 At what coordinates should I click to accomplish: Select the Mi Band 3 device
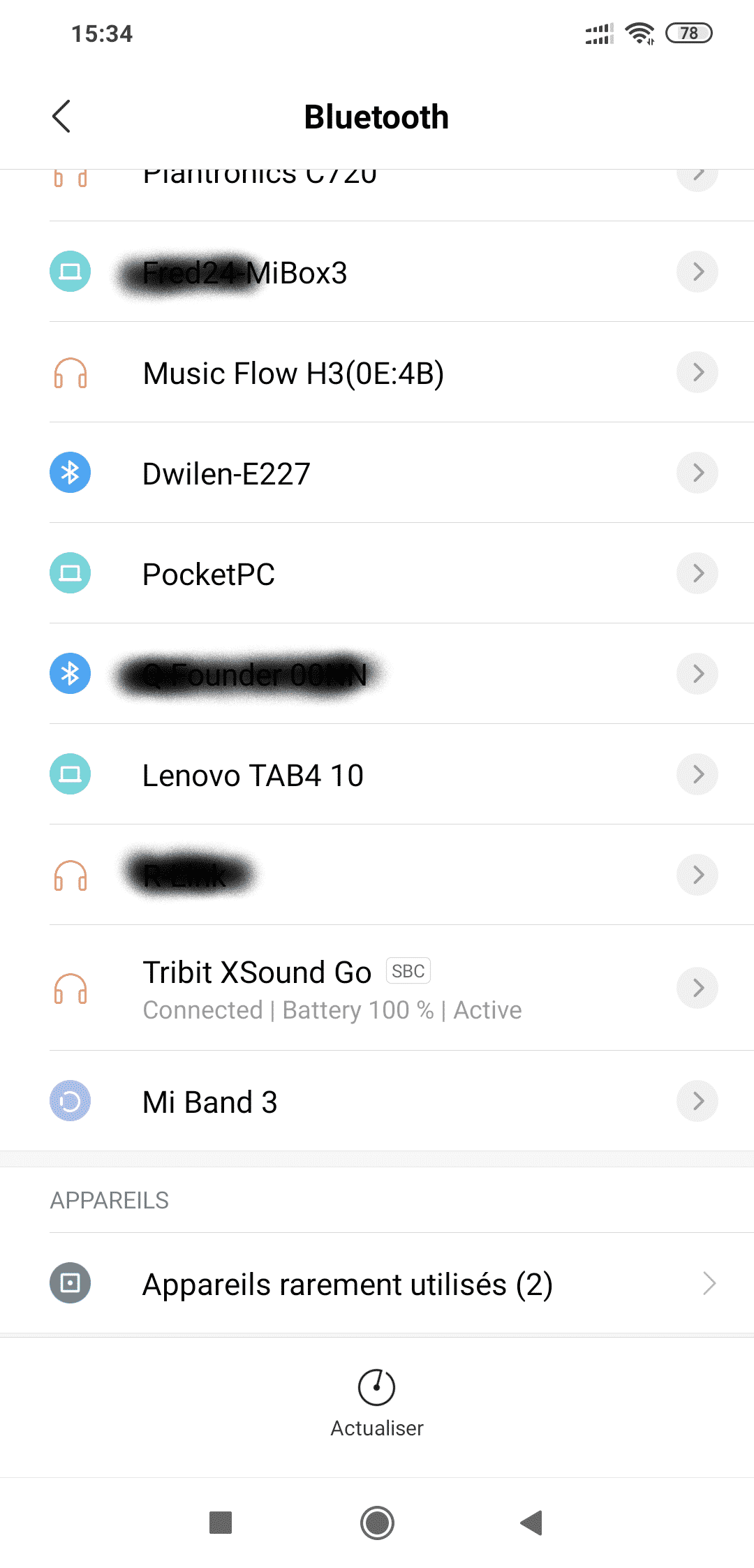click(377, 1101)
